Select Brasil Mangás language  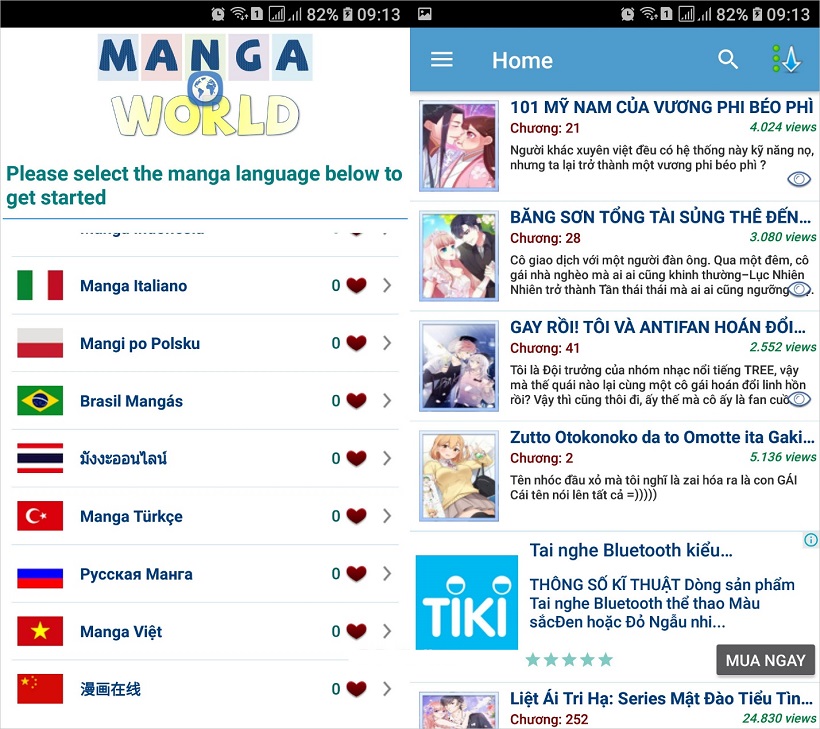click(131, 401)
